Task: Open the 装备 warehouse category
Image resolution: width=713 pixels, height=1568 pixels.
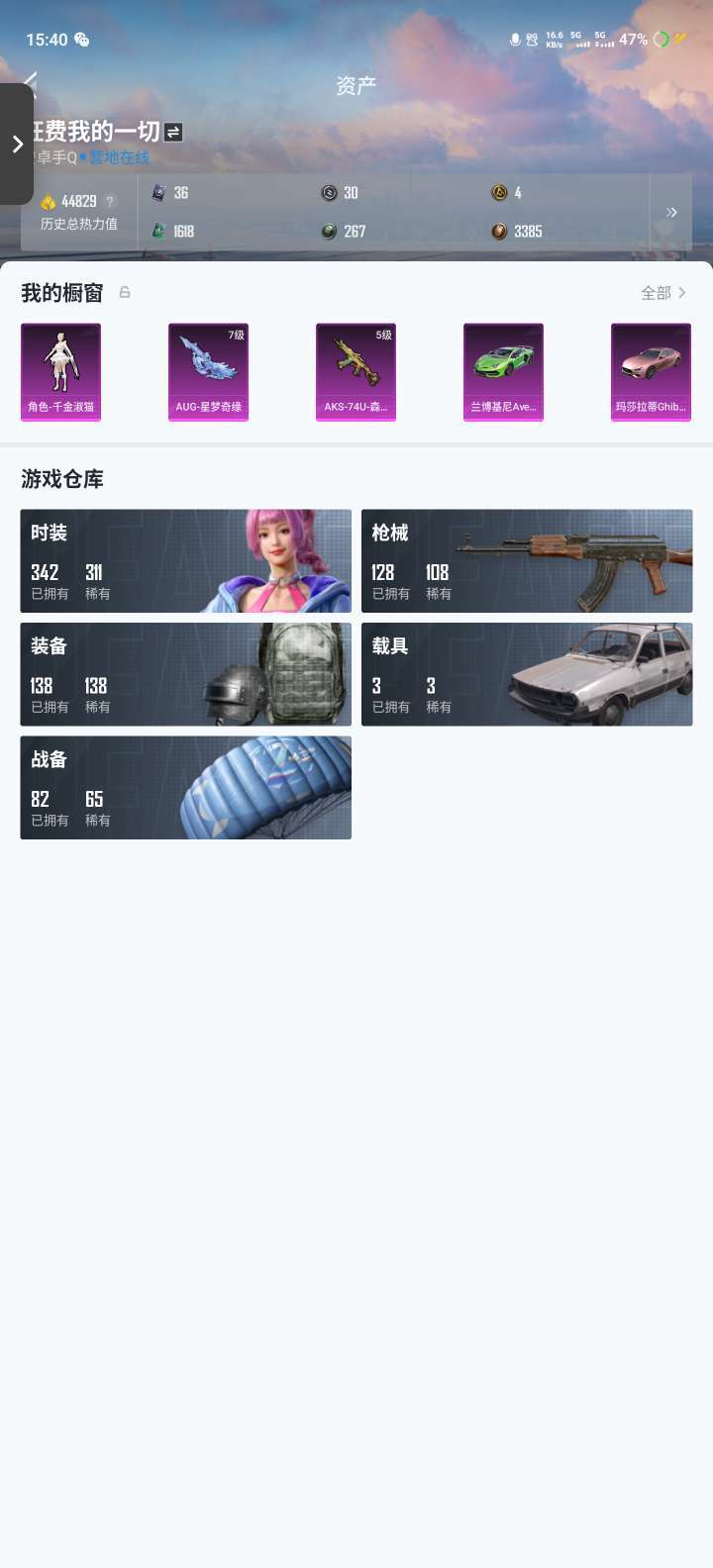Action: tap(185, 674)
